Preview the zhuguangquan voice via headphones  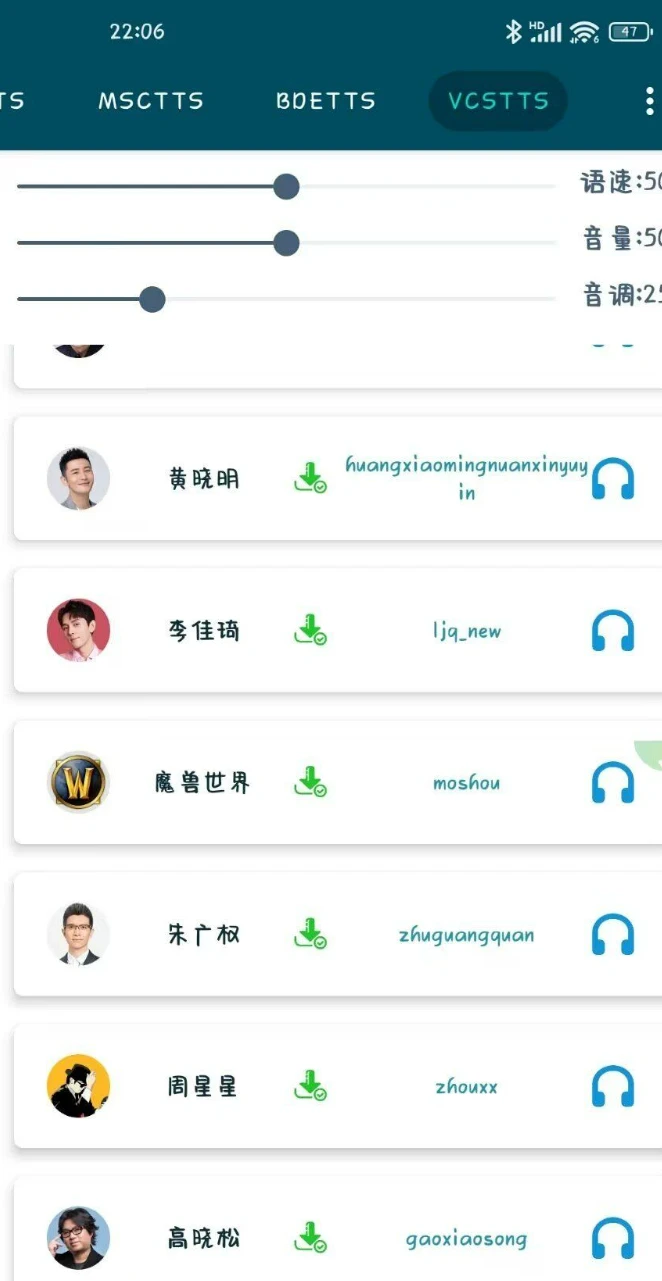click(613, 935)
